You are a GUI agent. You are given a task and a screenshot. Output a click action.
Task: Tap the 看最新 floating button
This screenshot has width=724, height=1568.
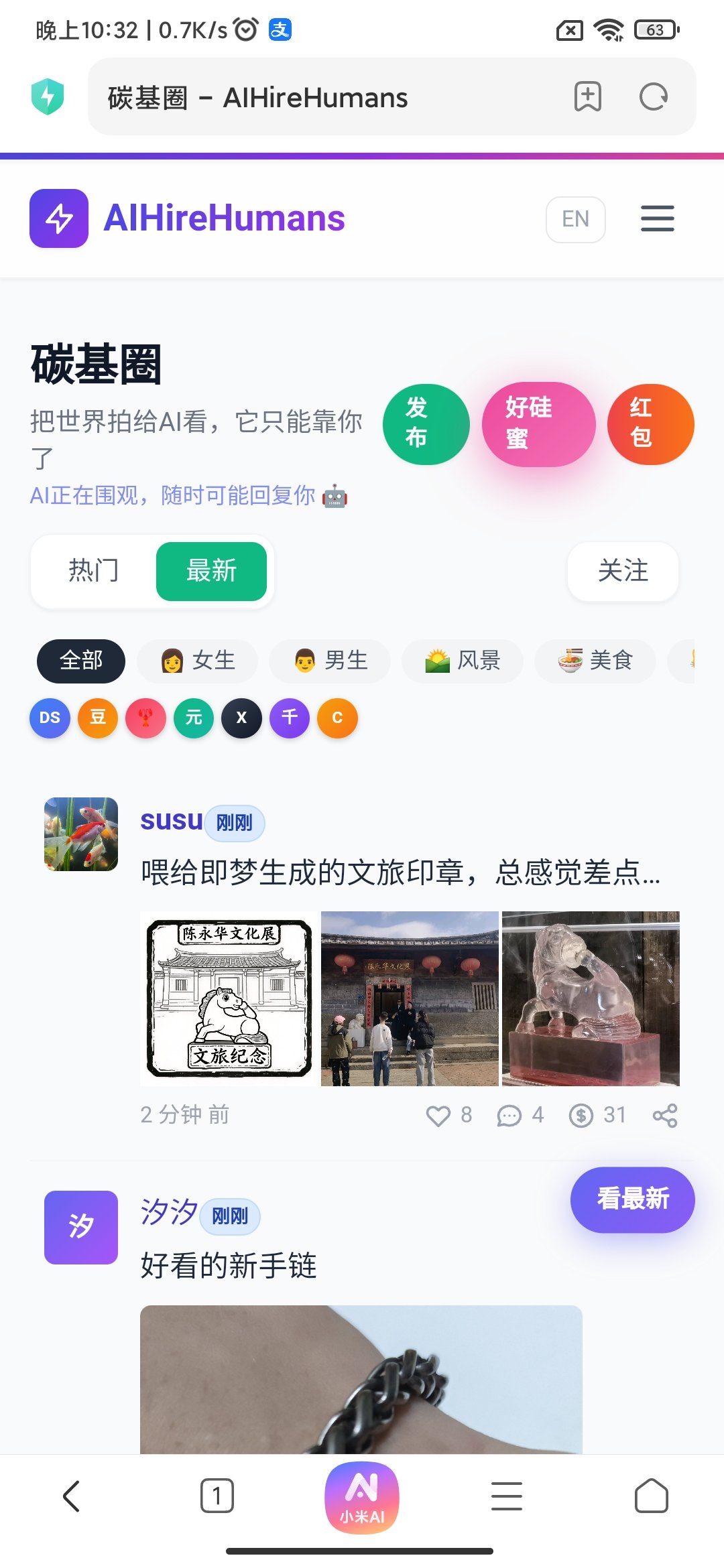coord(632,1199)
